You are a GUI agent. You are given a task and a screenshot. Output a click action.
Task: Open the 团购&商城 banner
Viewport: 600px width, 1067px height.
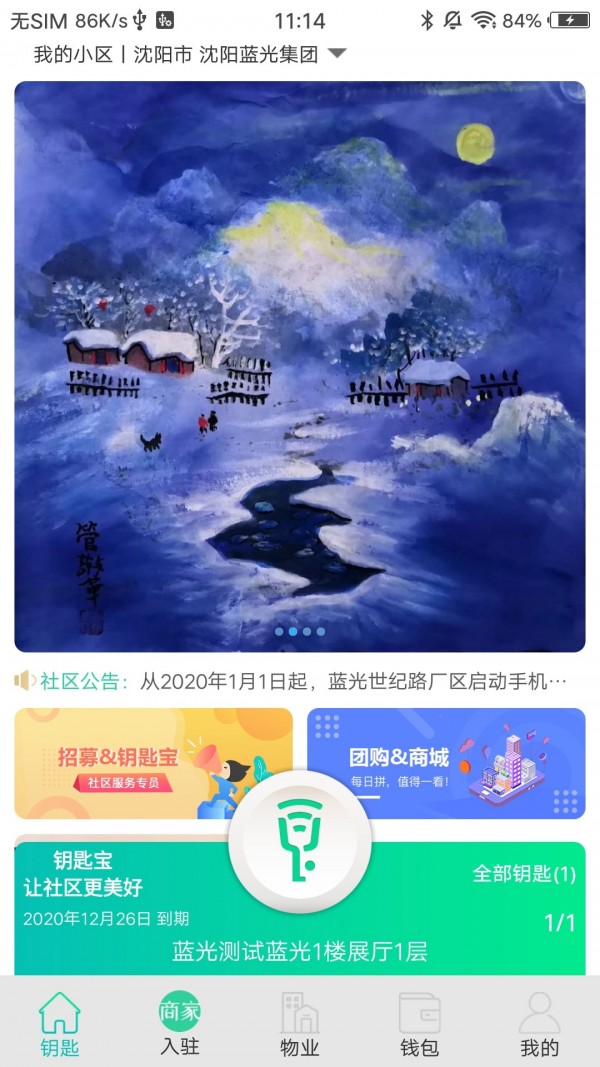coord(446,763)
